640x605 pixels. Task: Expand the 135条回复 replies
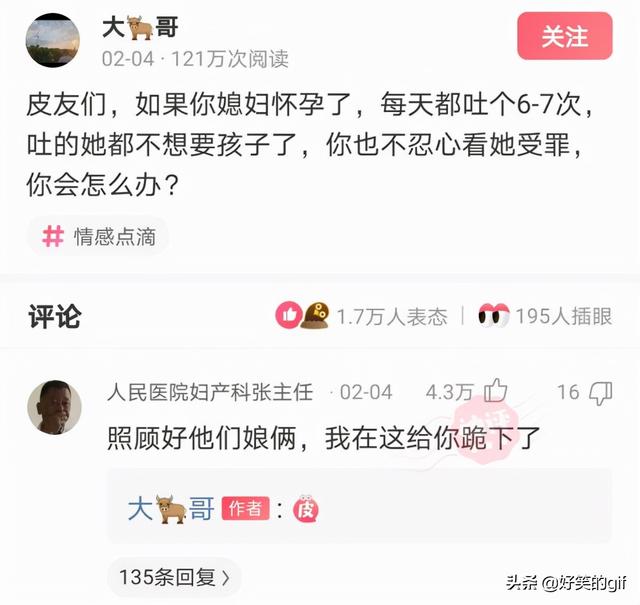click(174, 577)
